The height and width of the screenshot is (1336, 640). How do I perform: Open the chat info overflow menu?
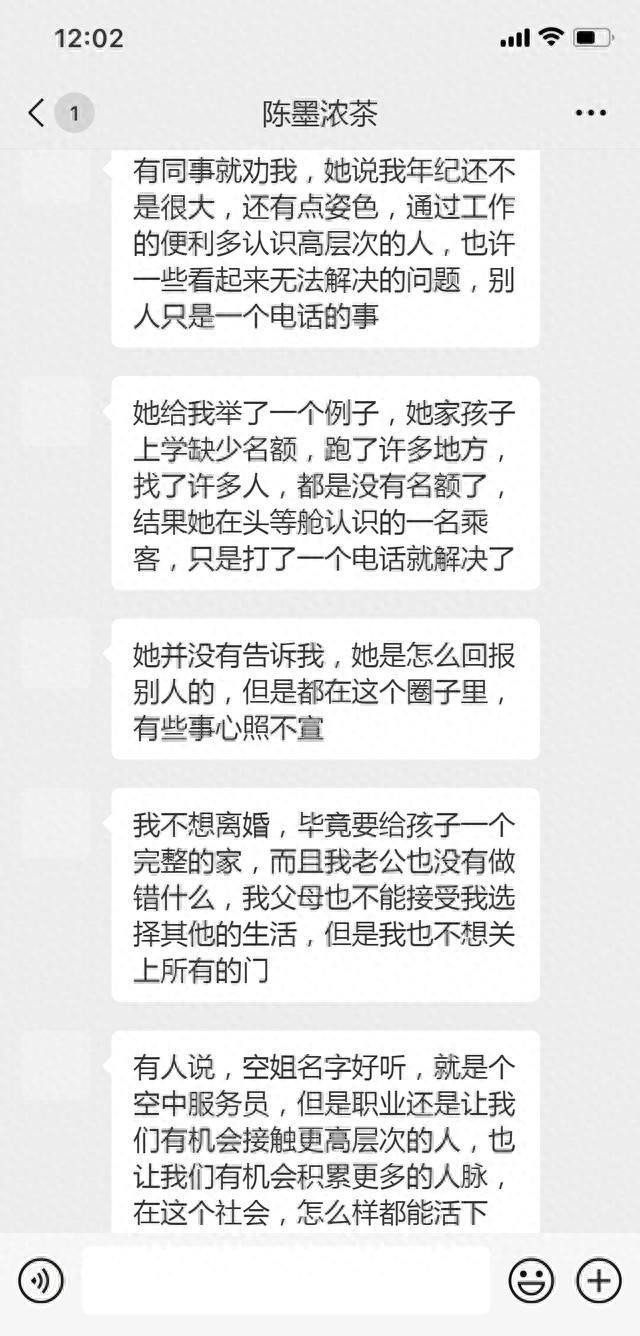pos(591,114)
